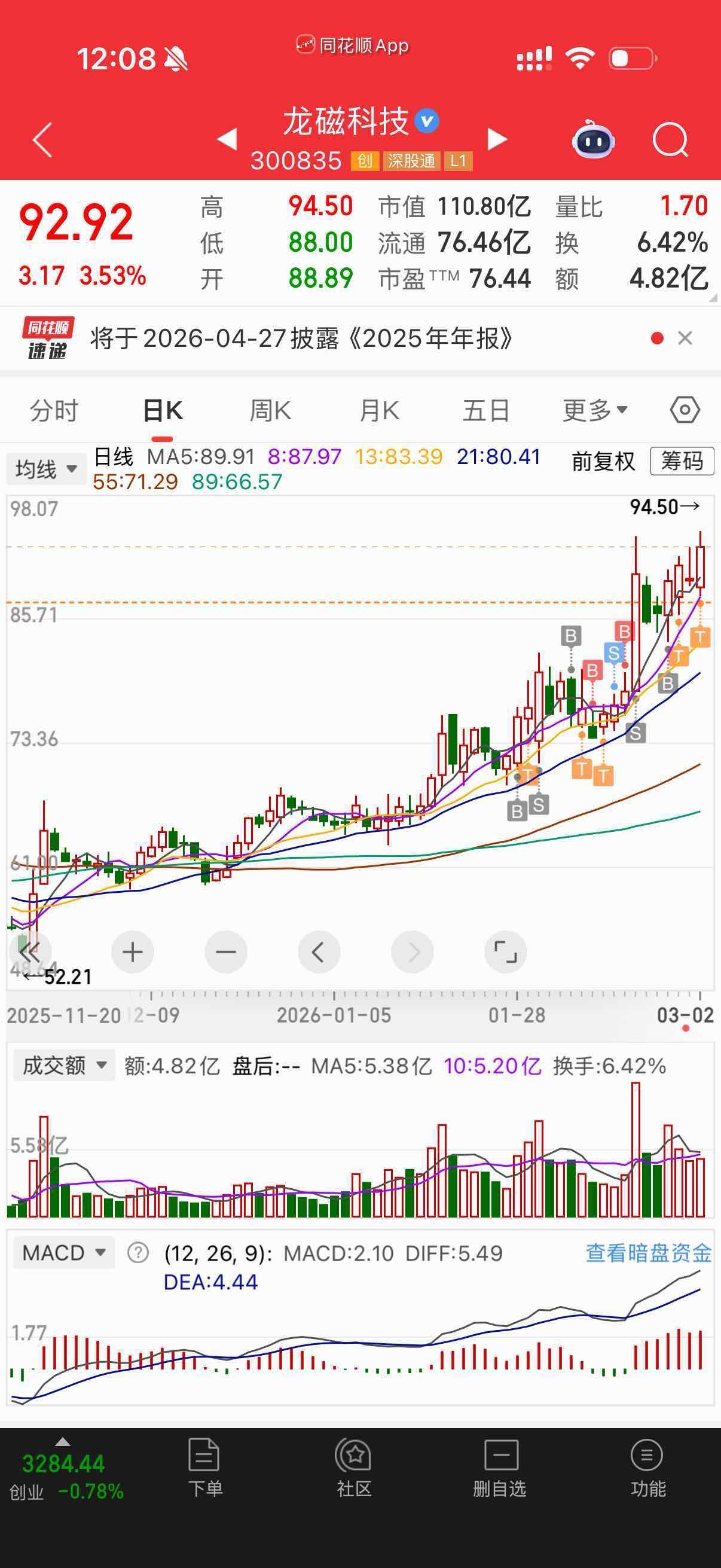Image resolution: width=721 pixels, height=1568 pixels.
Task: Change the 成交额 indicator dropdown
Action: click(x=64, y=1065)
